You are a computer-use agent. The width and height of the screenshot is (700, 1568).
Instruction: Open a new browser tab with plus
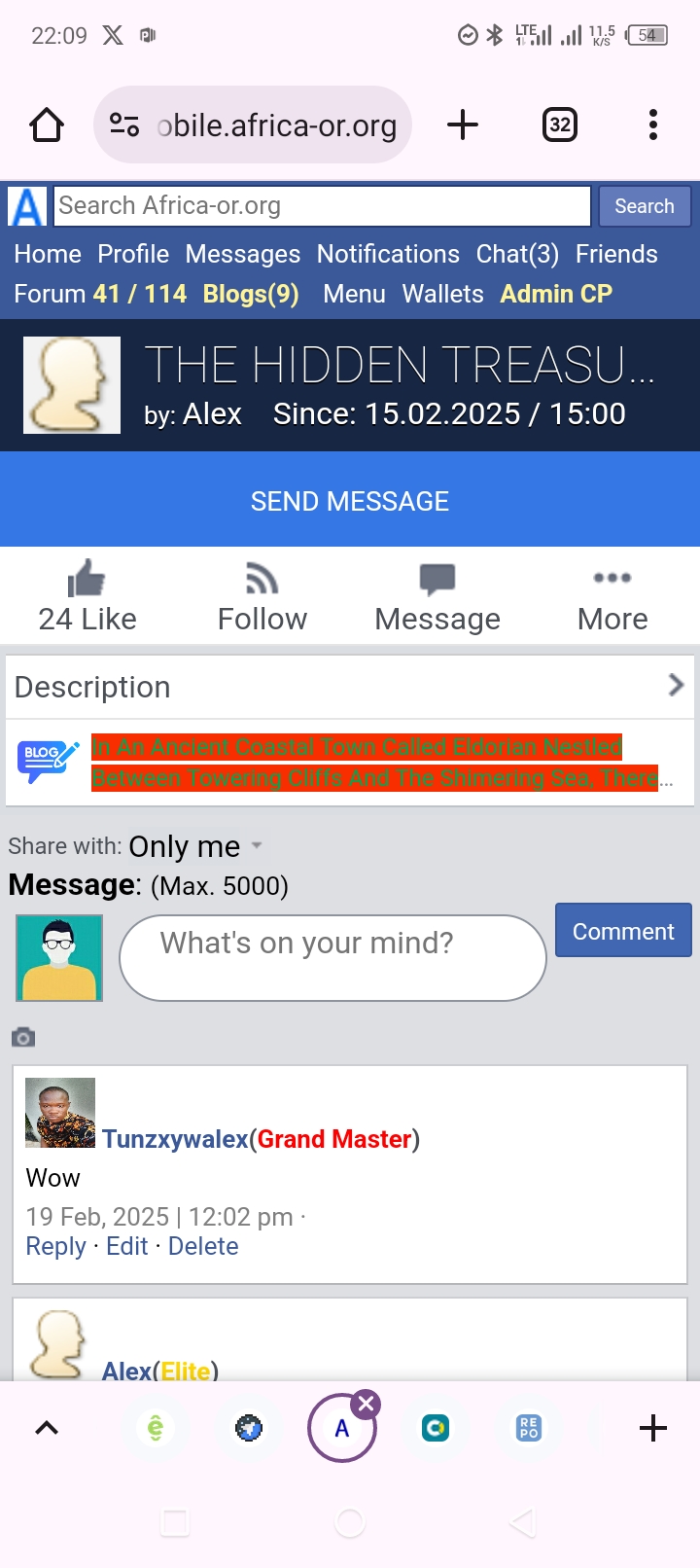click(463, 125)
